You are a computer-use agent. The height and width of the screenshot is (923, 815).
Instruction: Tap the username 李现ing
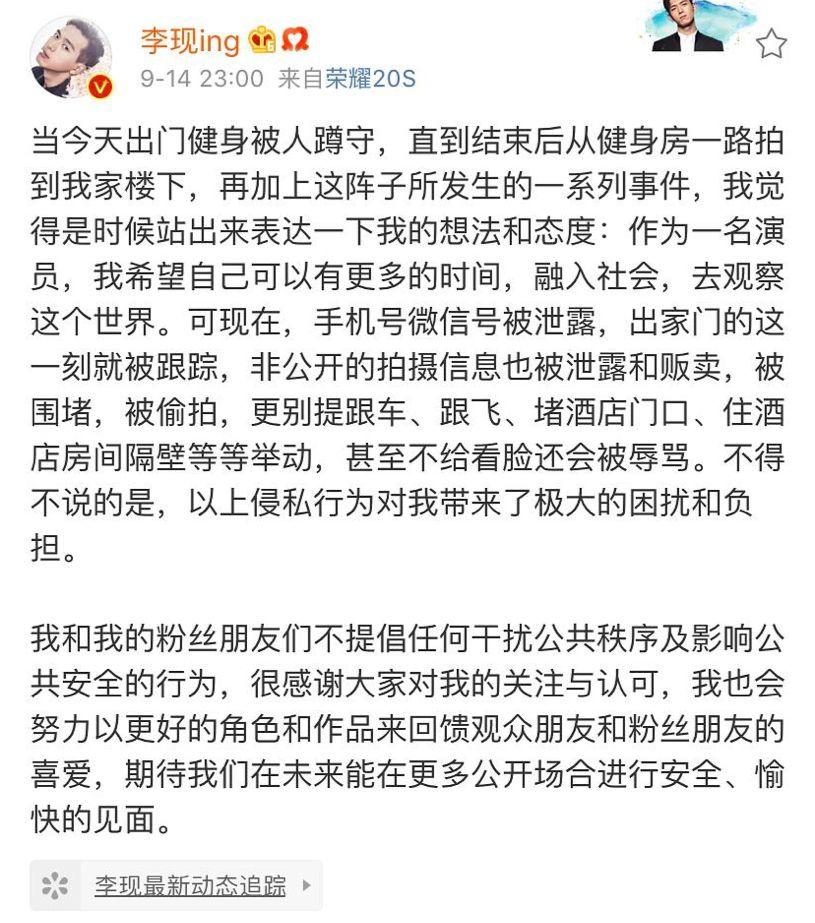[189, 40]
